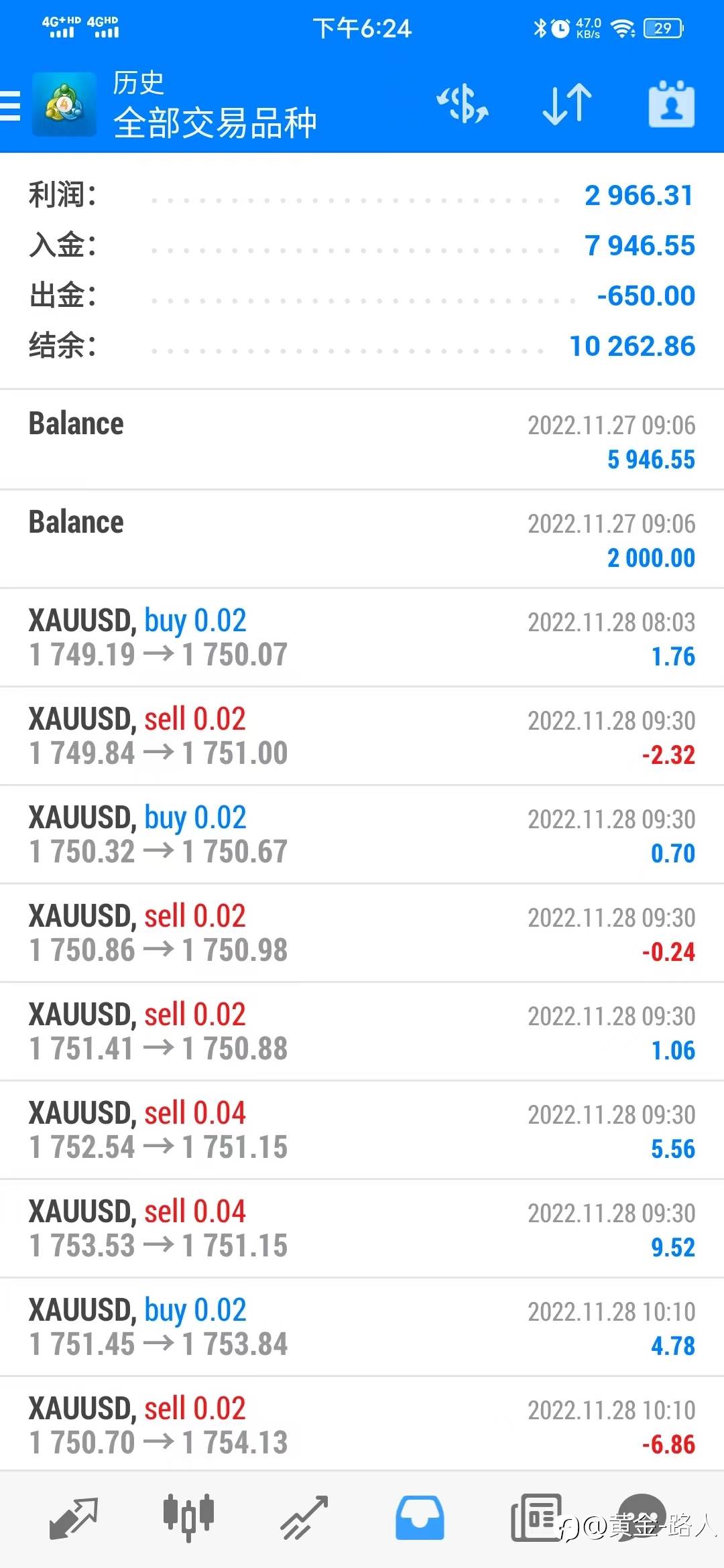The width and height of the screenshot is (724, 1568).
Task: Filter history by trading symbol
Action: (x=462, y=105)
